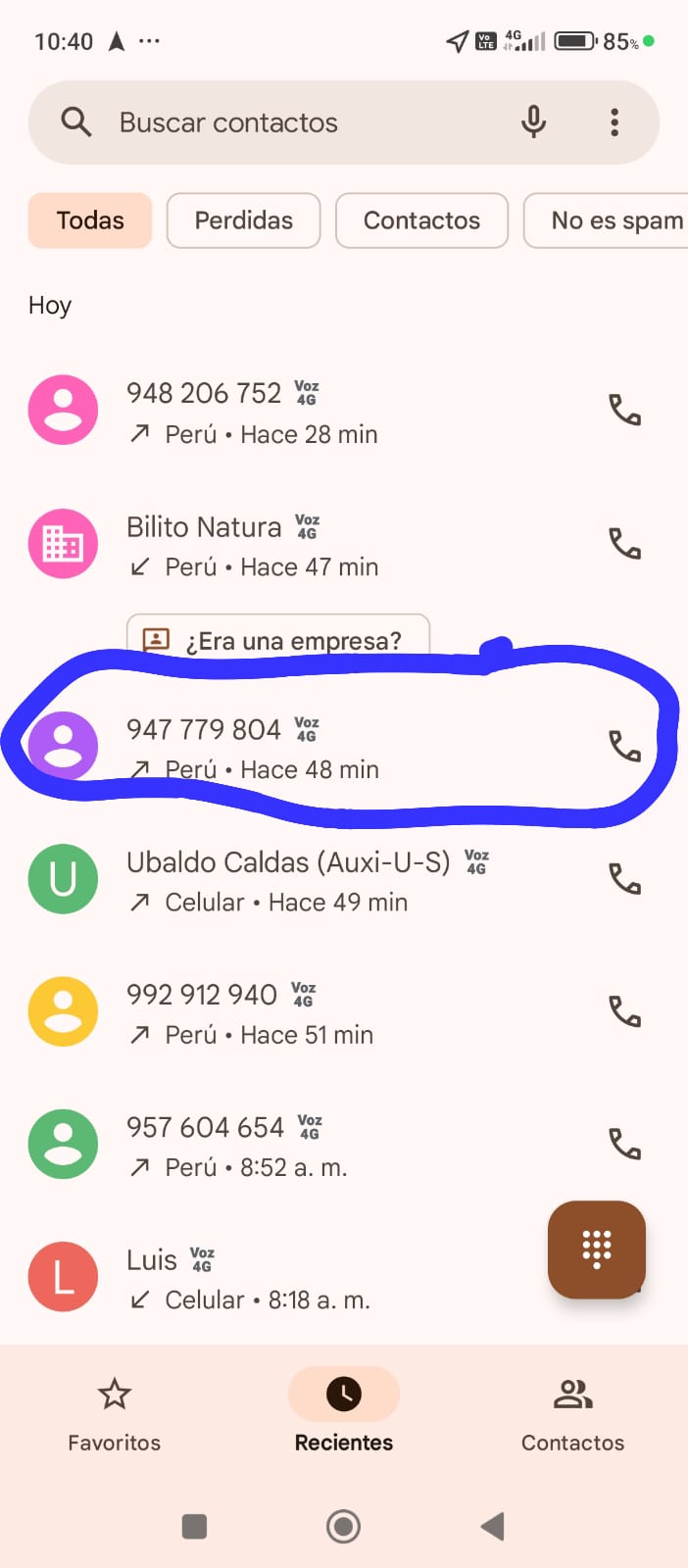Open the three-dot overflow menu

614,122
